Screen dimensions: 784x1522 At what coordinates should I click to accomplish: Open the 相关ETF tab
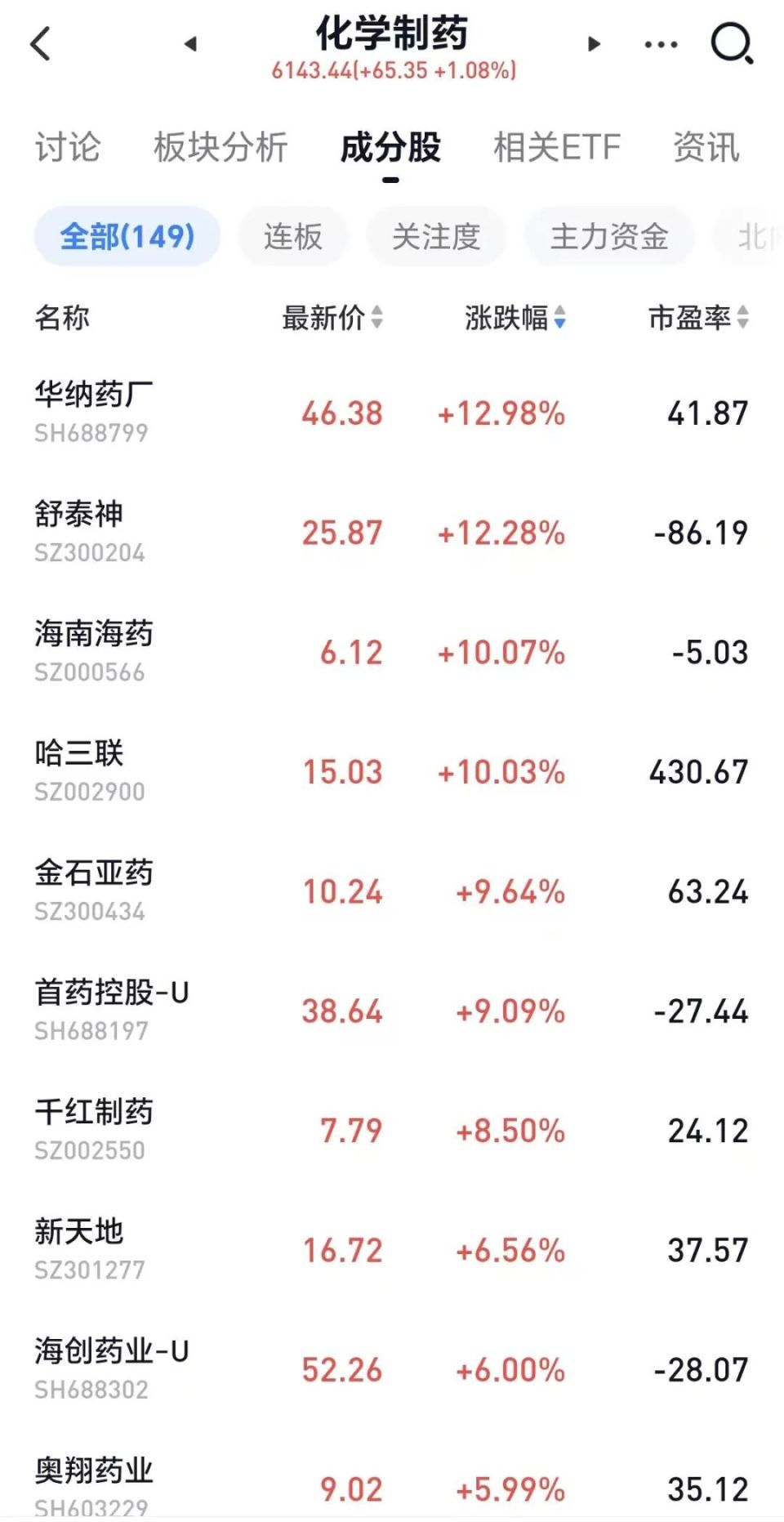[x=557, y=148]
